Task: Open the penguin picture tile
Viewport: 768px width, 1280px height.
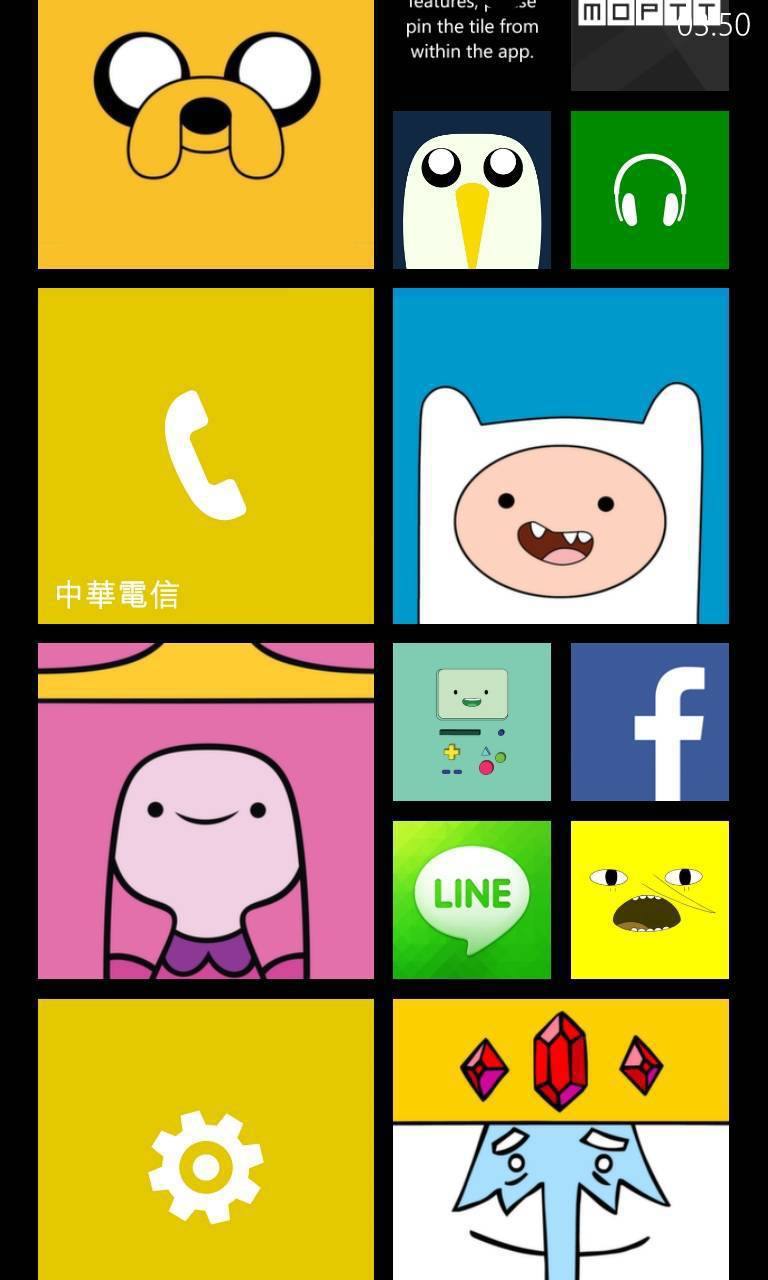Action: click(472, 190)
